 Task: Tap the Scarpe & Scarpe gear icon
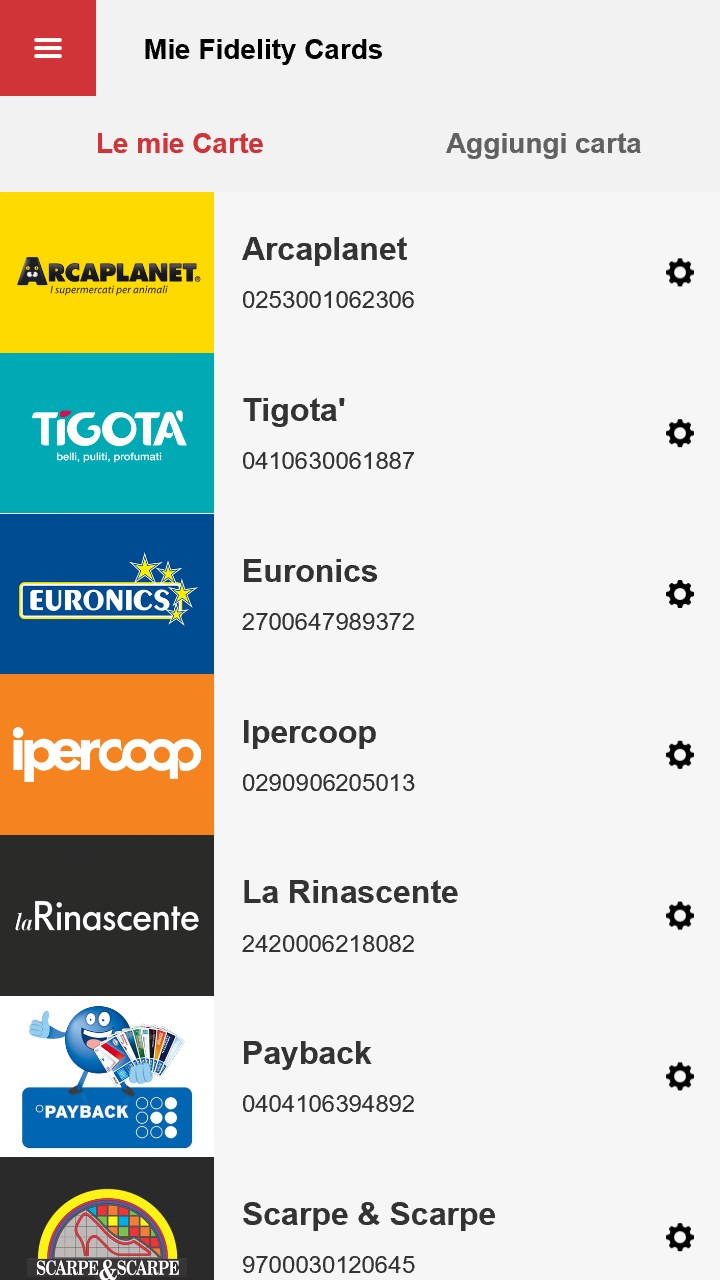click(x=680, y=1237)
